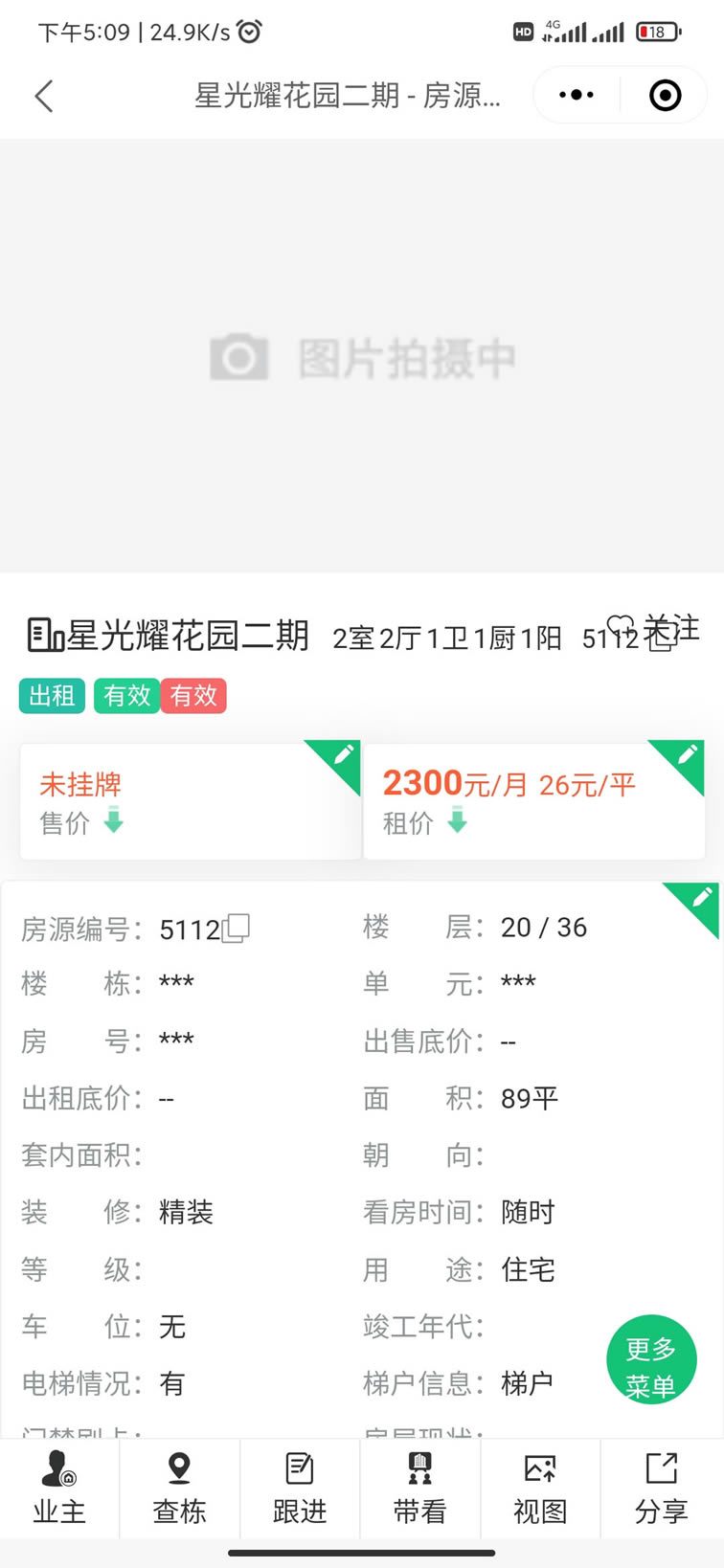Open the 业主 owner tab
The height and width of the screenshot is (1568, 724).
click(59, 1488)
